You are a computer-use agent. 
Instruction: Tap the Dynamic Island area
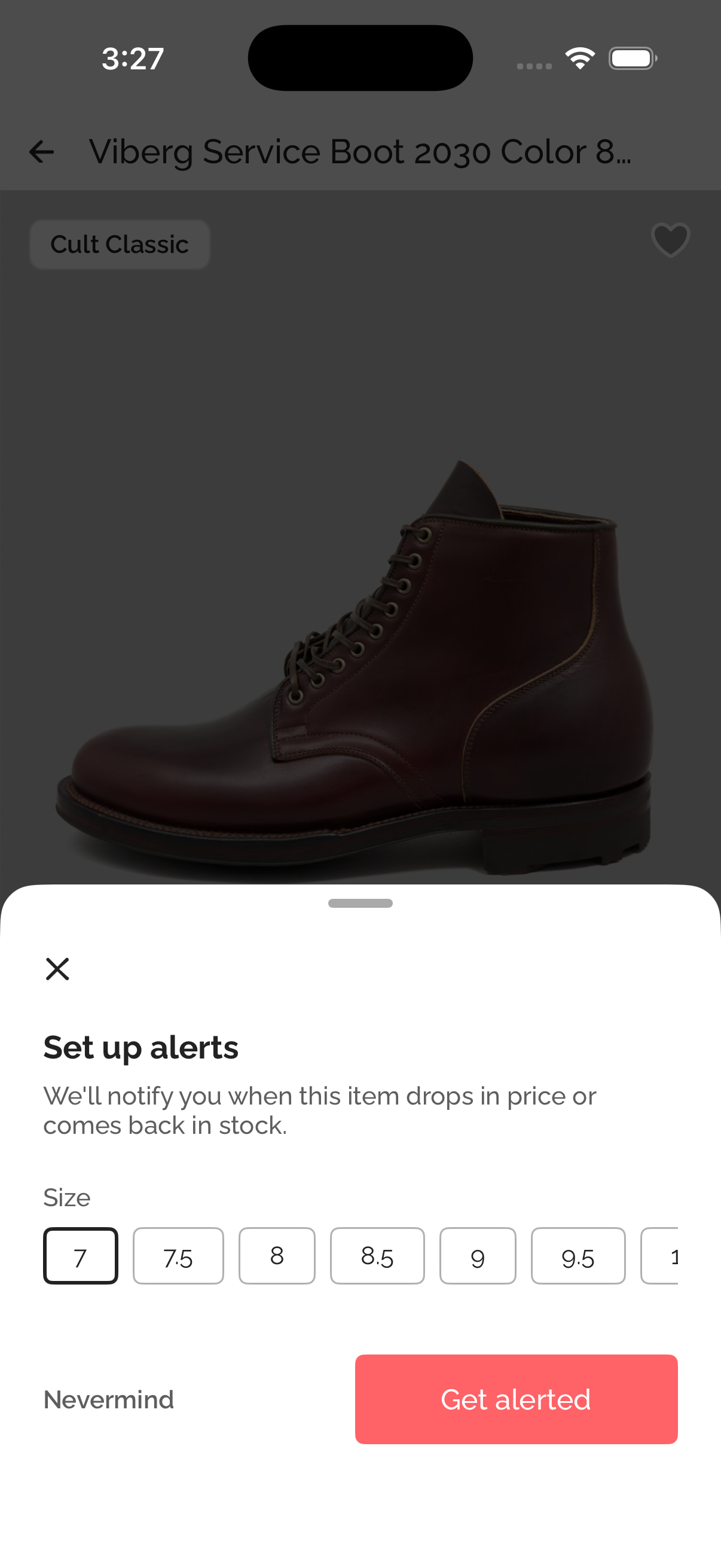click(359, 57)
